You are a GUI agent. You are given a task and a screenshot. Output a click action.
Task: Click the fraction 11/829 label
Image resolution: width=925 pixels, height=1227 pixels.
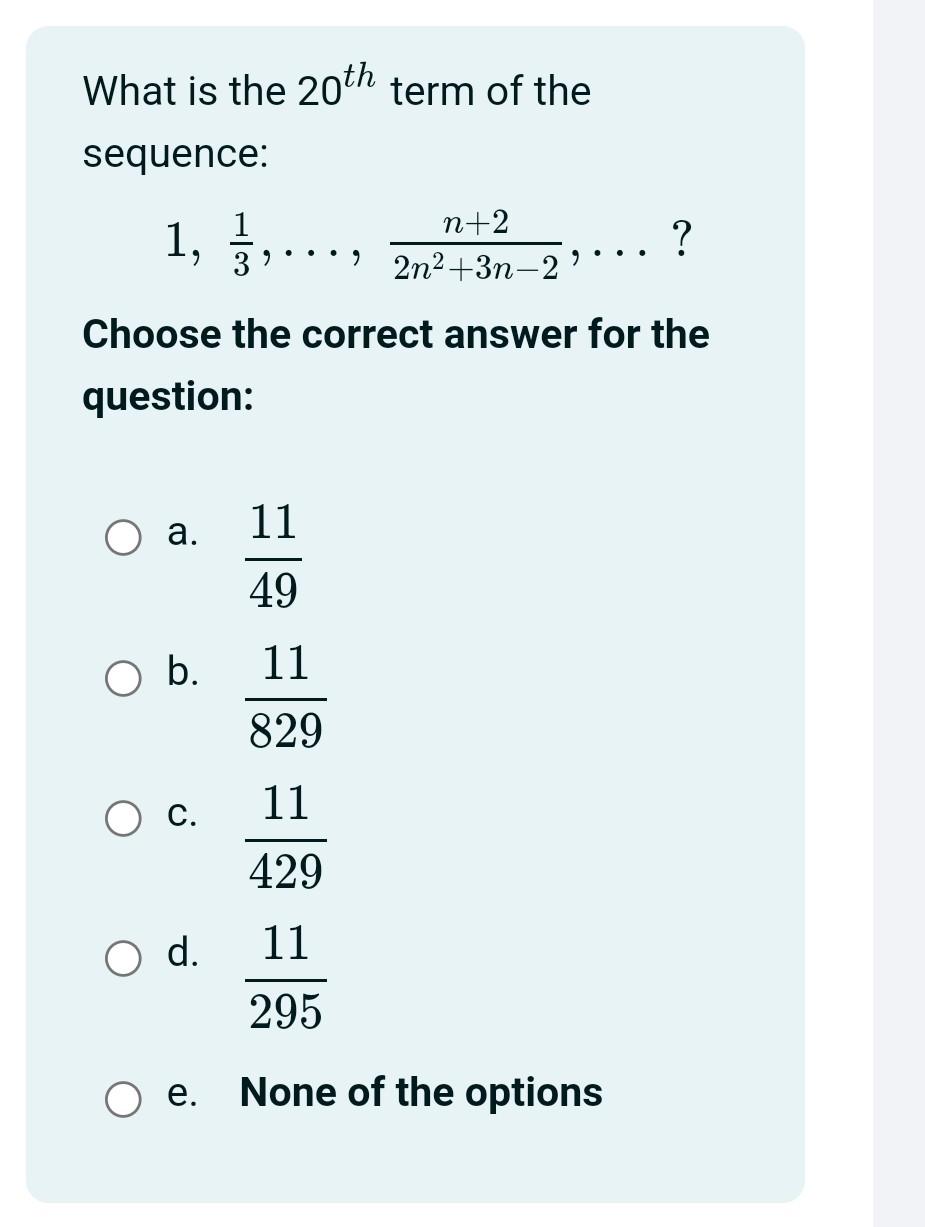point(285,698)
